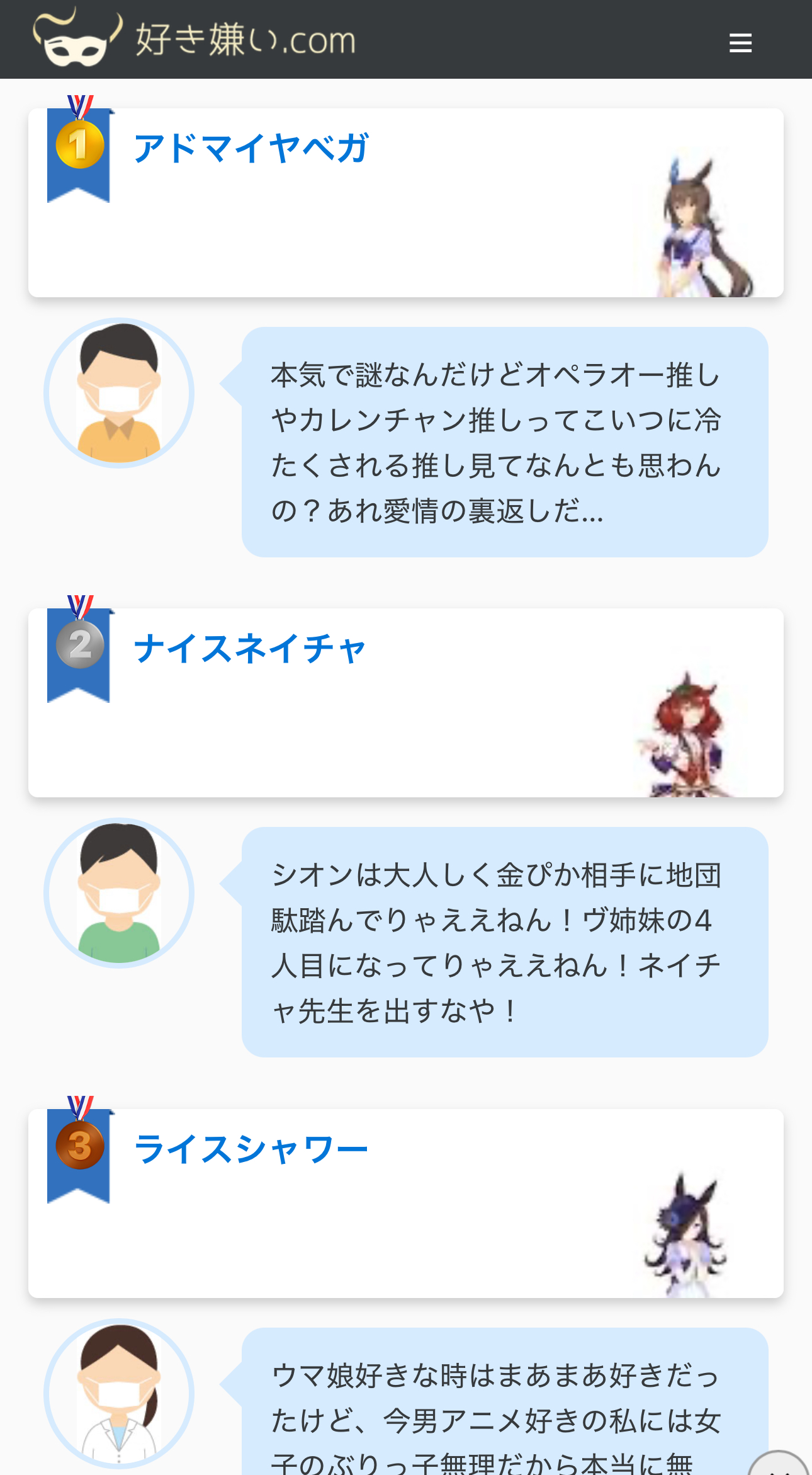Go to 好き嫌い.com home via logo
The image size is (812, 1475).
tap(195, 39)
